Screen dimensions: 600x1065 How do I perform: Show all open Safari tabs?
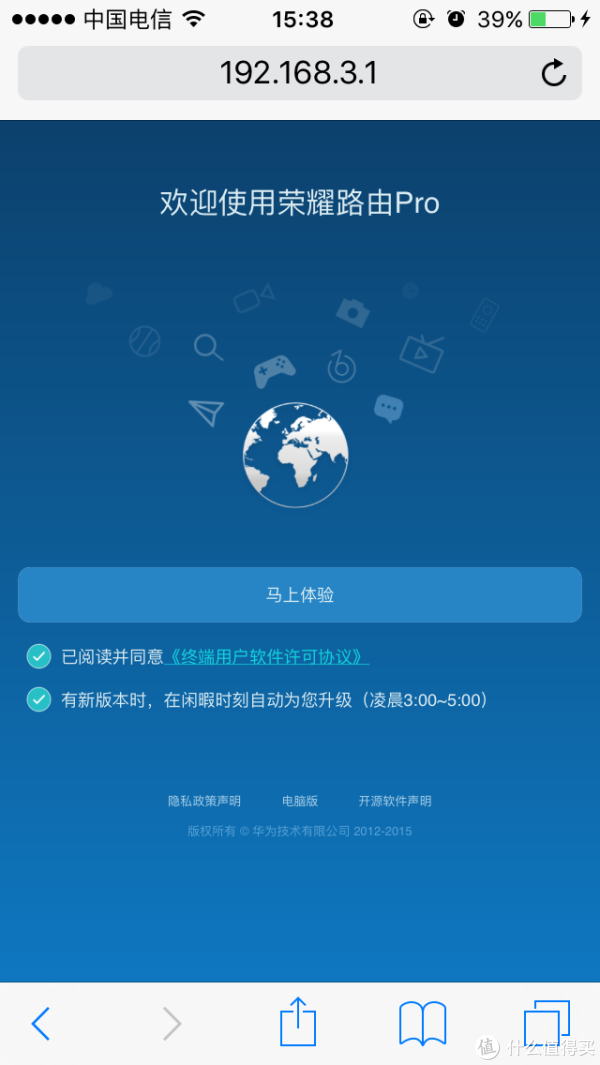click(x=547, y=1022)
